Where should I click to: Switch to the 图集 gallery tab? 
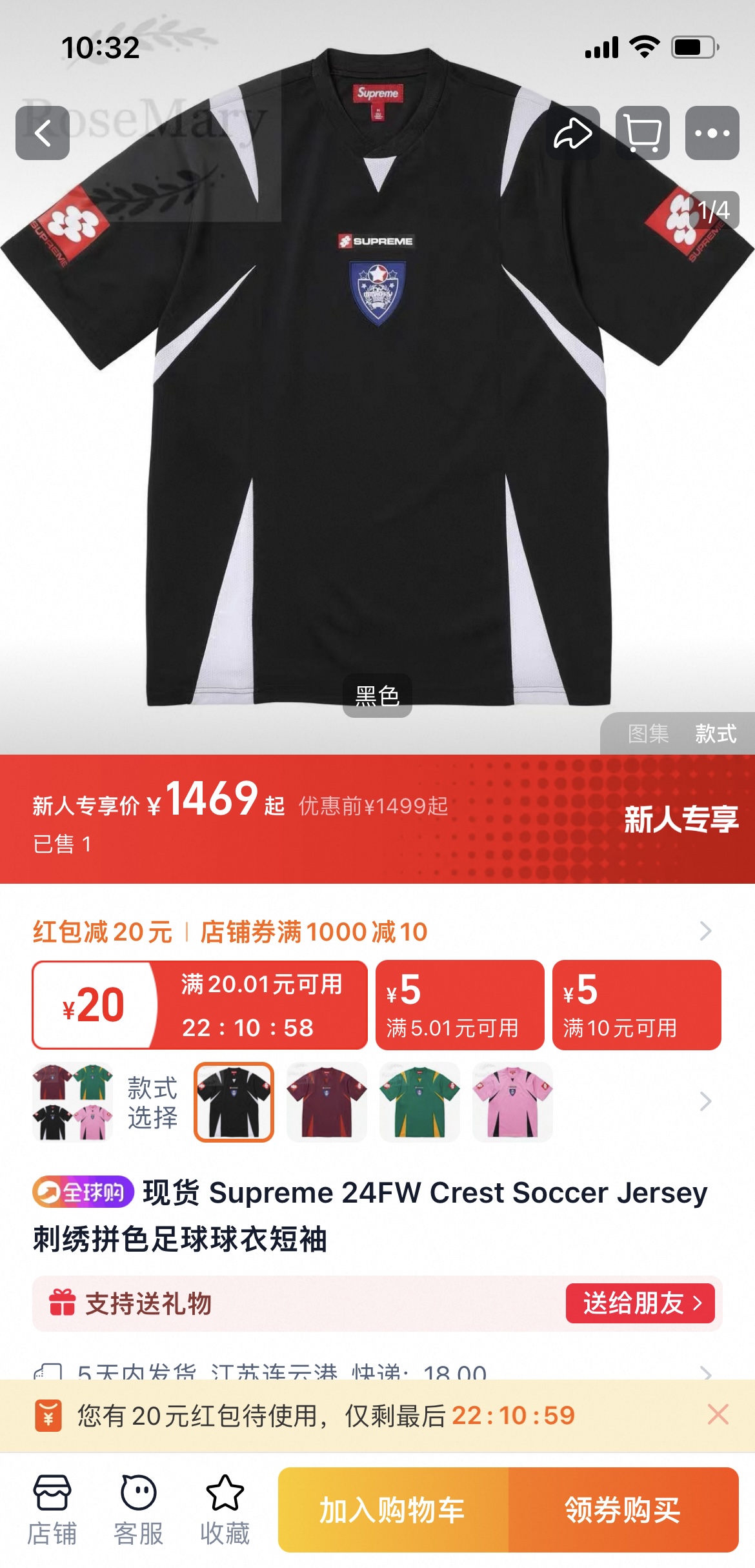pos(648,734)
